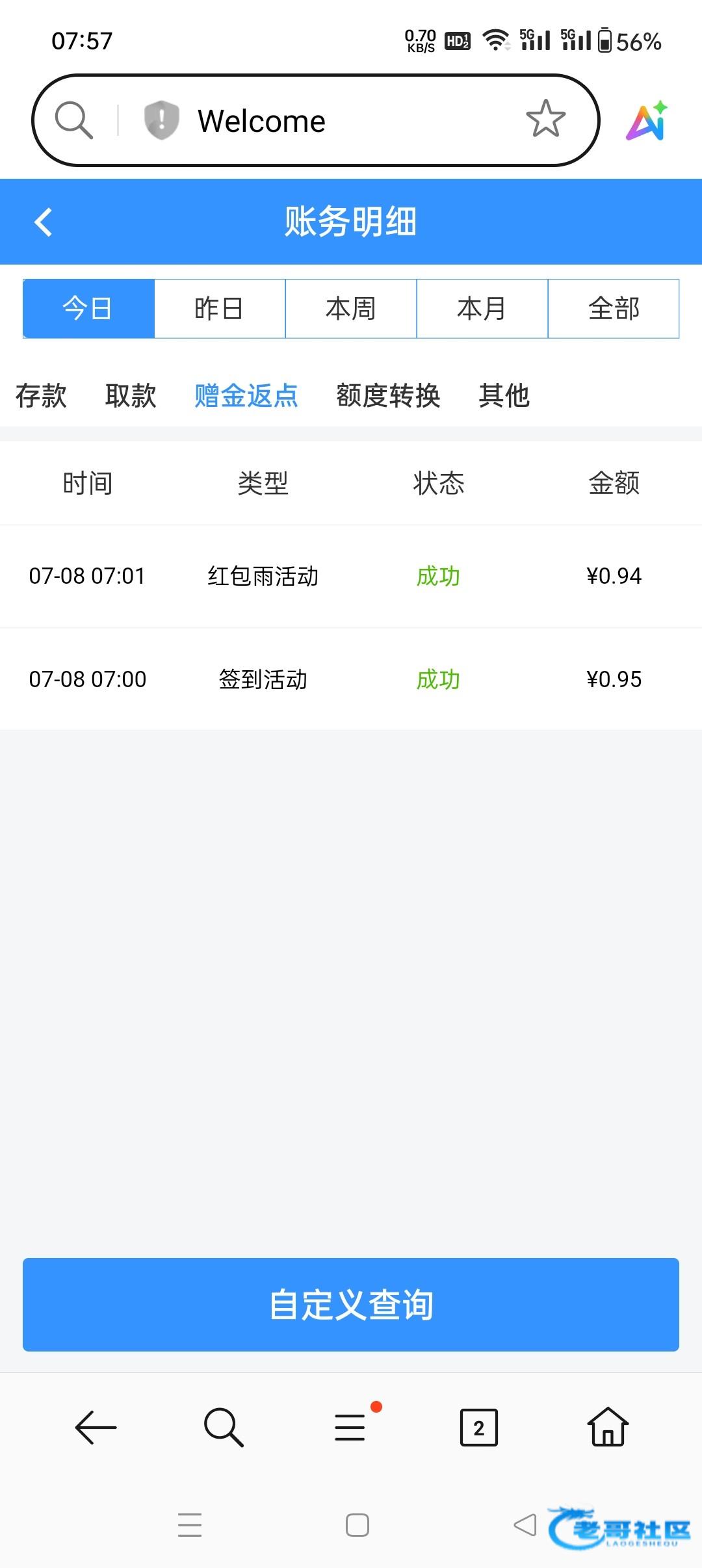Bookmark this page with the star icon
The height and width of the screenshot is (1568, 702).
(545, 120)
